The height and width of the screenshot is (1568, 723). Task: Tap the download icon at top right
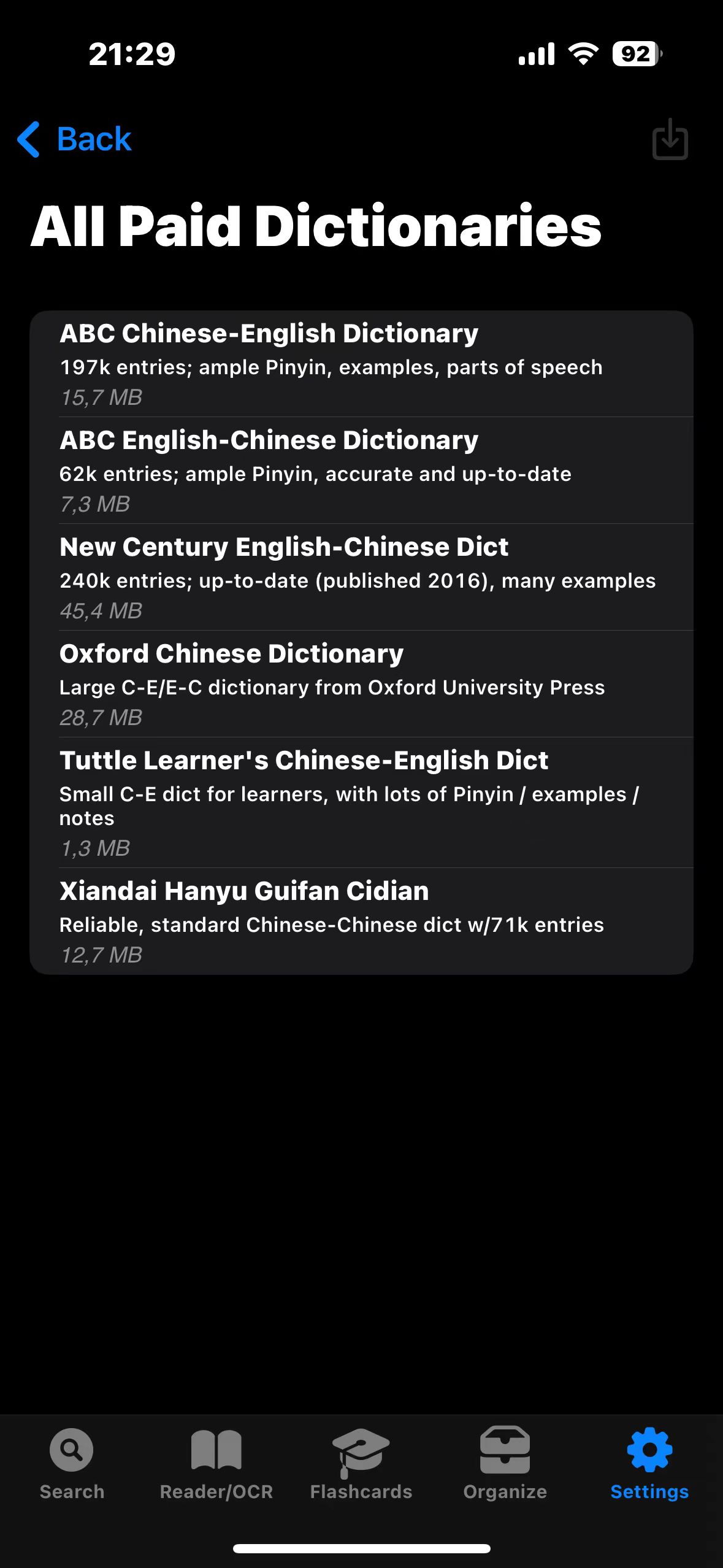(x=670, y=140)
